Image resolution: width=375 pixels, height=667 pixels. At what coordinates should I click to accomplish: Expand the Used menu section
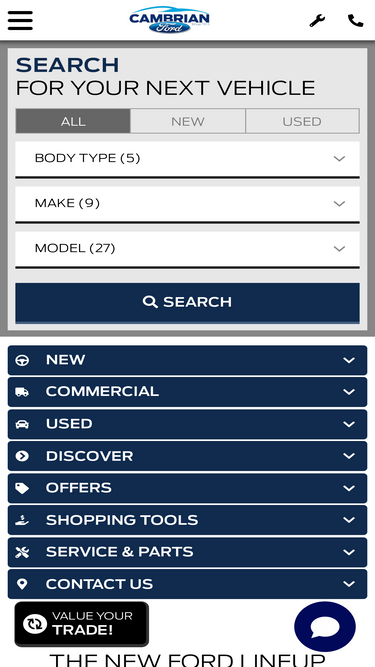point(188,424)
